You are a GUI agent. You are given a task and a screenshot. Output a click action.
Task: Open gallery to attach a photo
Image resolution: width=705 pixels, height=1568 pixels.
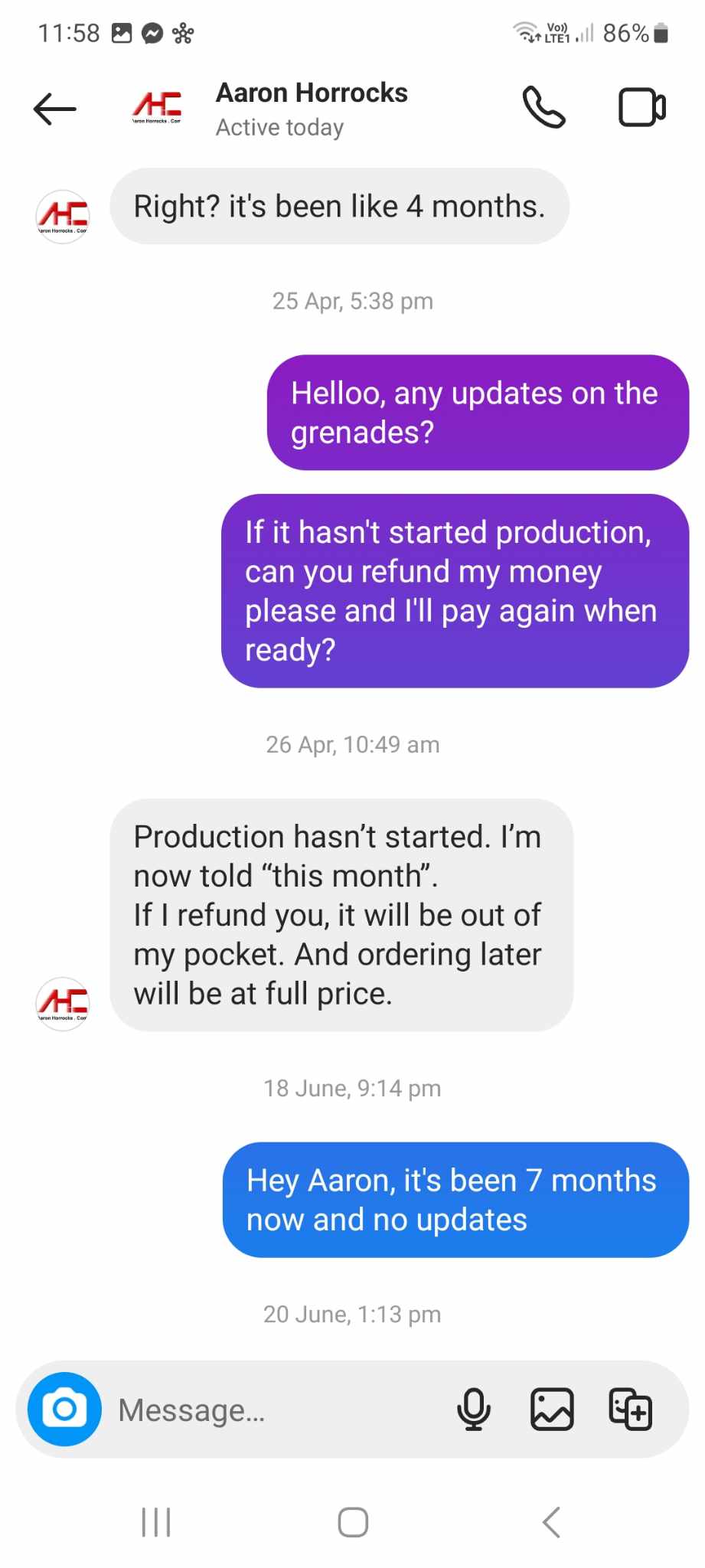552,1409
